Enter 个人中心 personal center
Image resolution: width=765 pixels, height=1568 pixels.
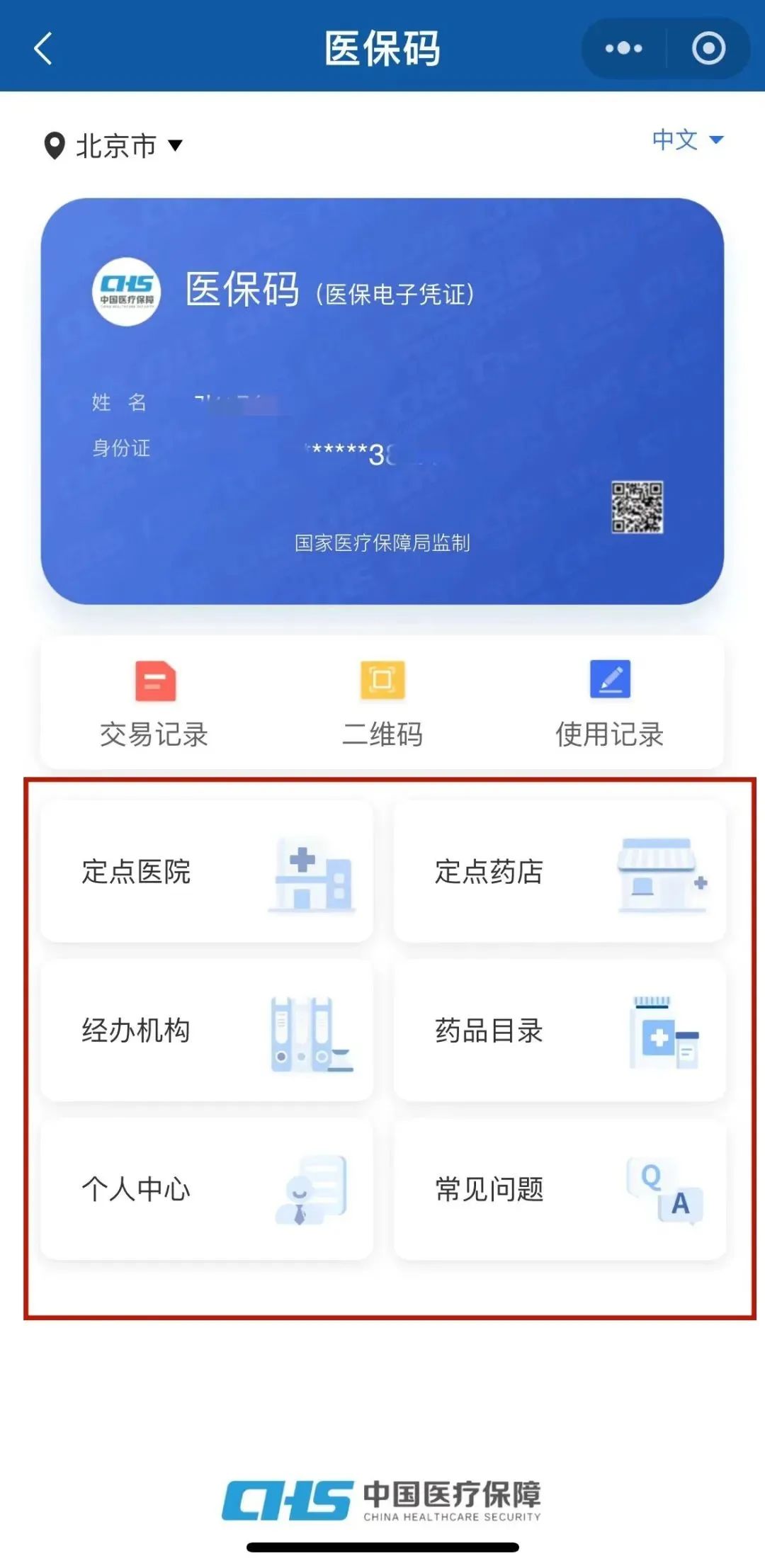coord(207,1188)
